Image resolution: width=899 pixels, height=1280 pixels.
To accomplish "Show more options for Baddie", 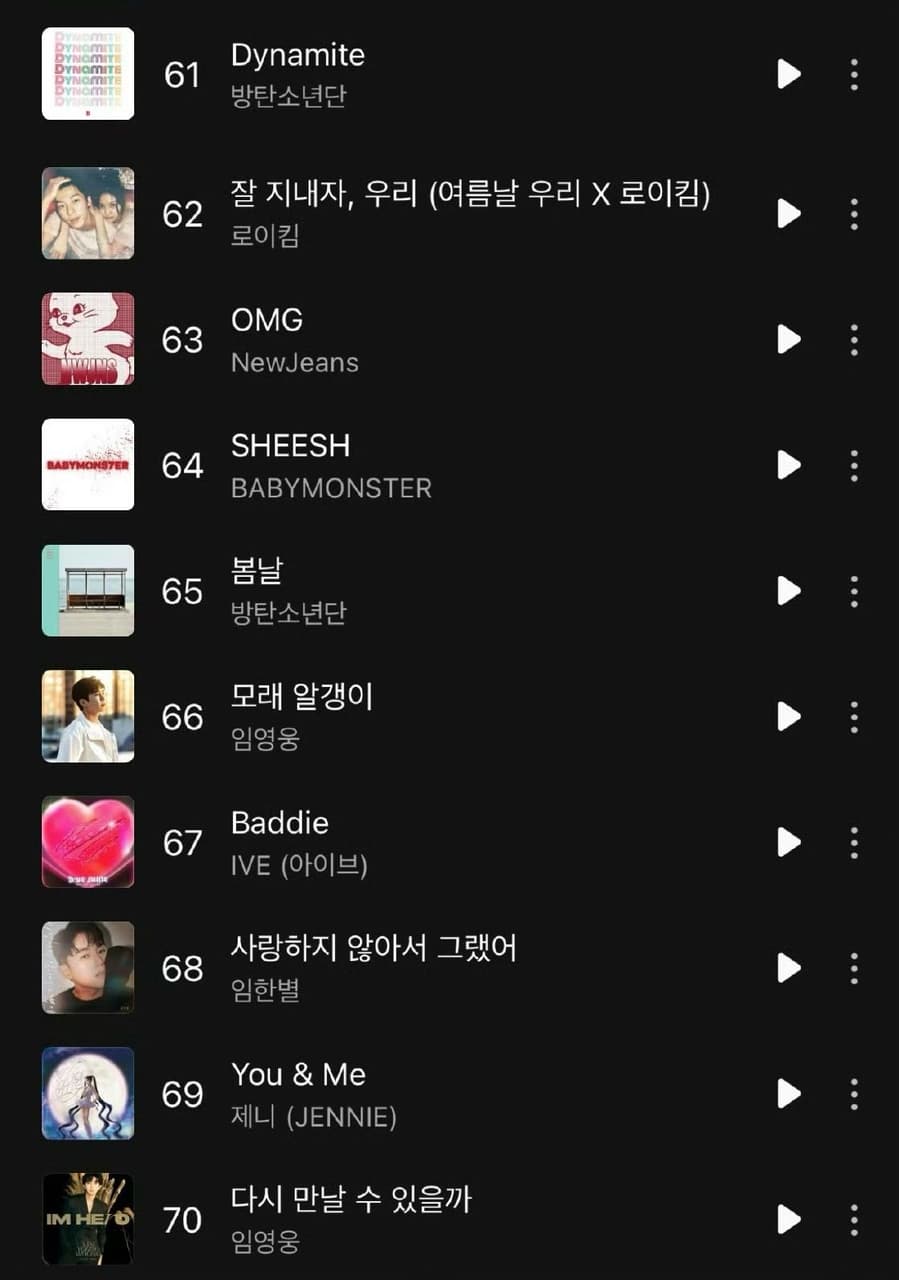I will coord(854,842).
